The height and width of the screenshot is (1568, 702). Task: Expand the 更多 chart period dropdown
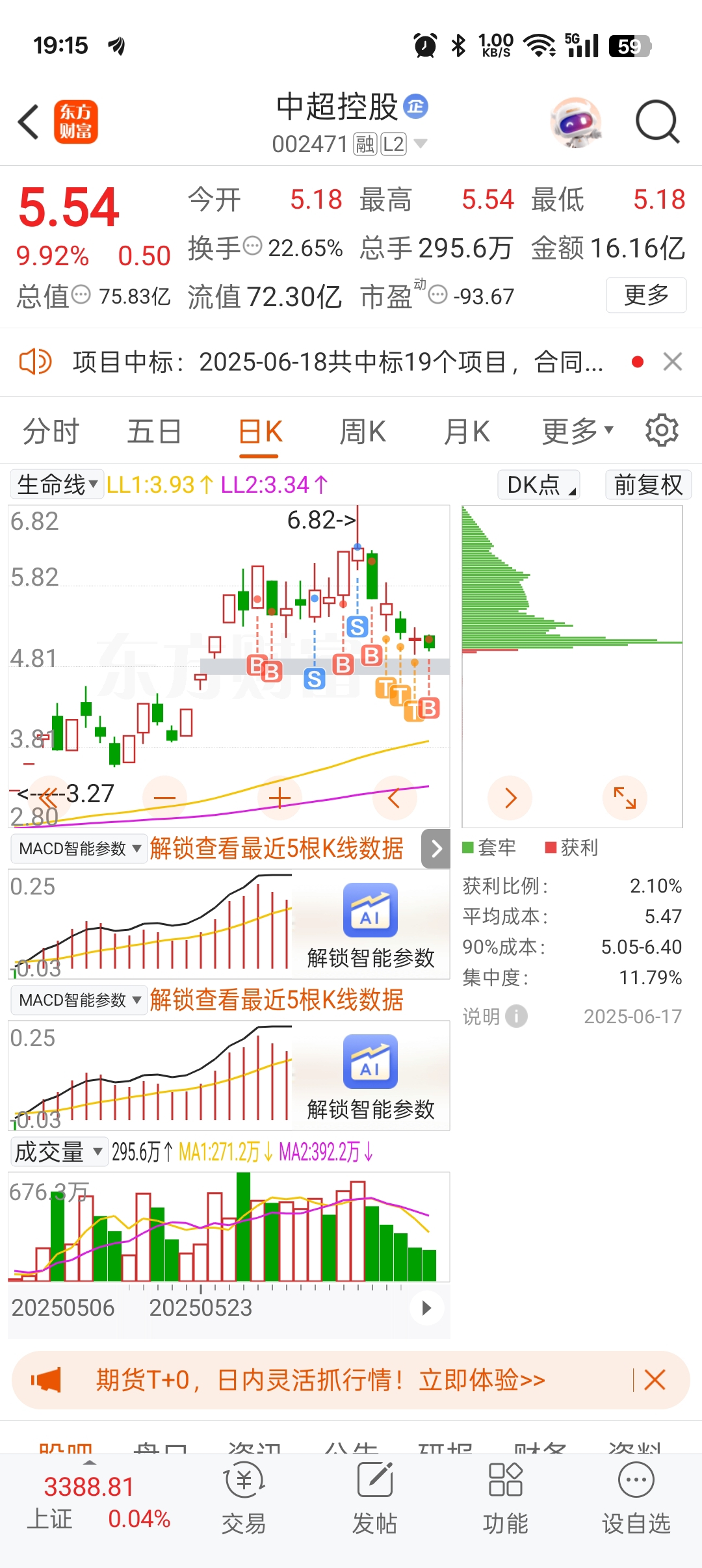coord(577,431)
